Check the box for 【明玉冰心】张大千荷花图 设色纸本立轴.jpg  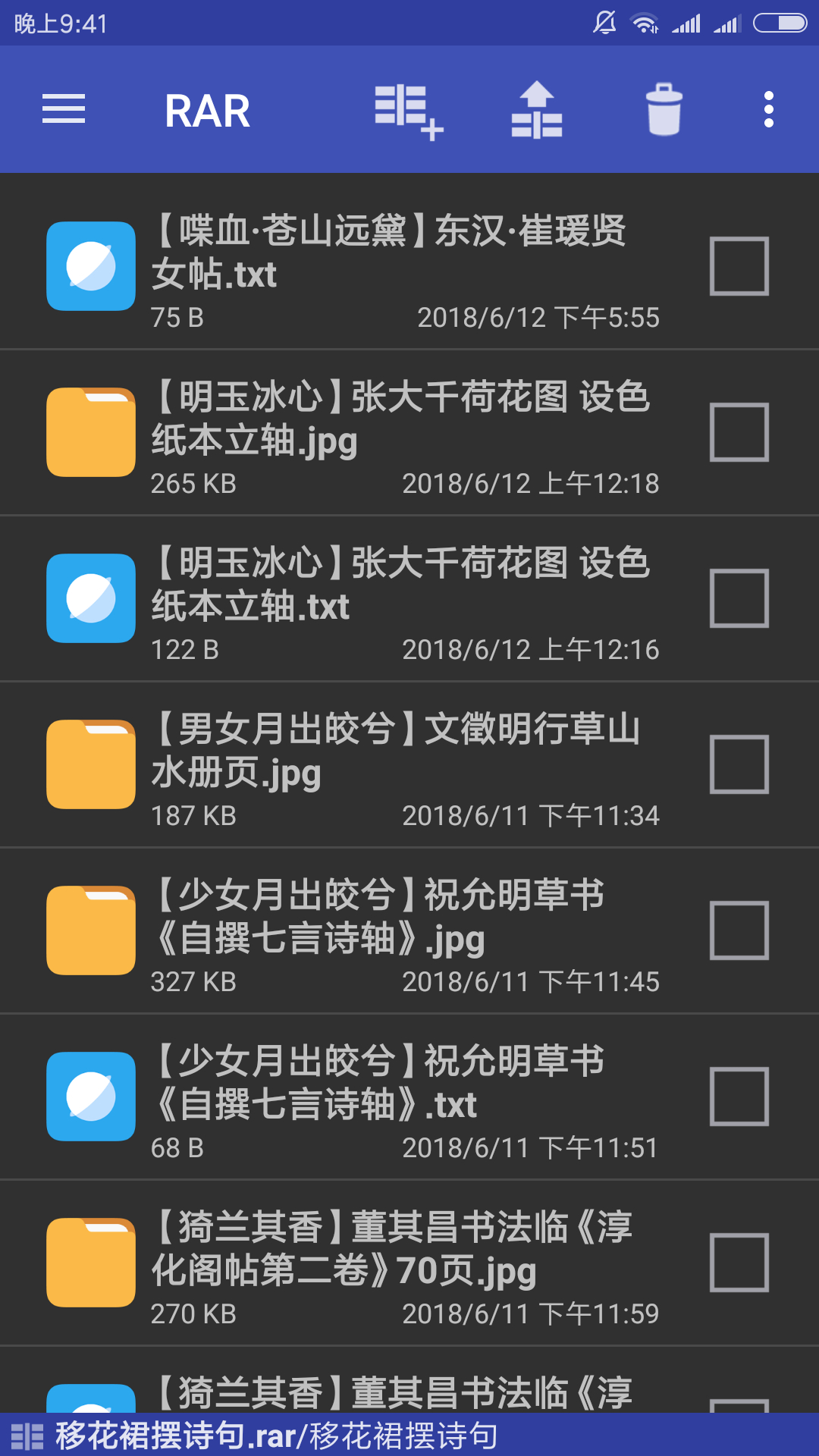point(739,432)
